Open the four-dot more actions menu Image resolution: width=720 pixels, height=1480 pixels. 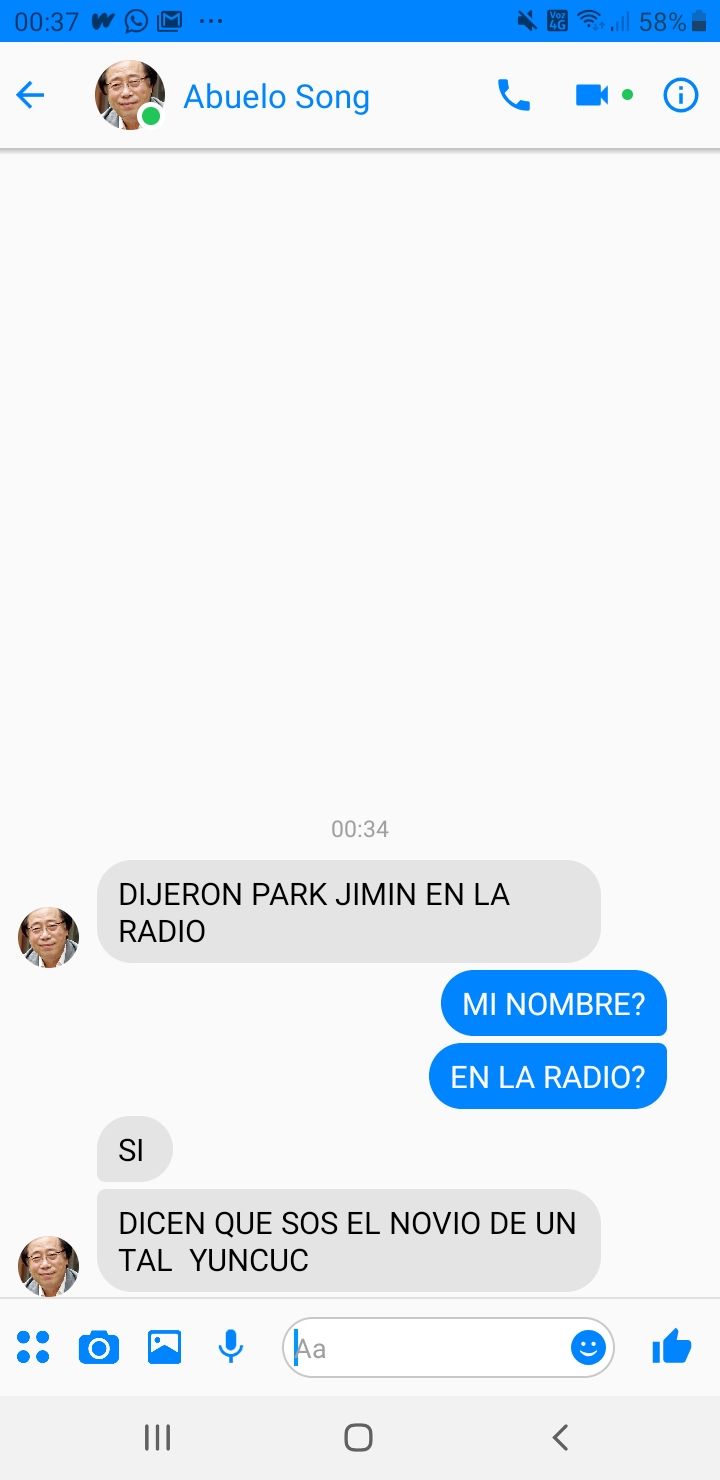tap(33, 1348)
